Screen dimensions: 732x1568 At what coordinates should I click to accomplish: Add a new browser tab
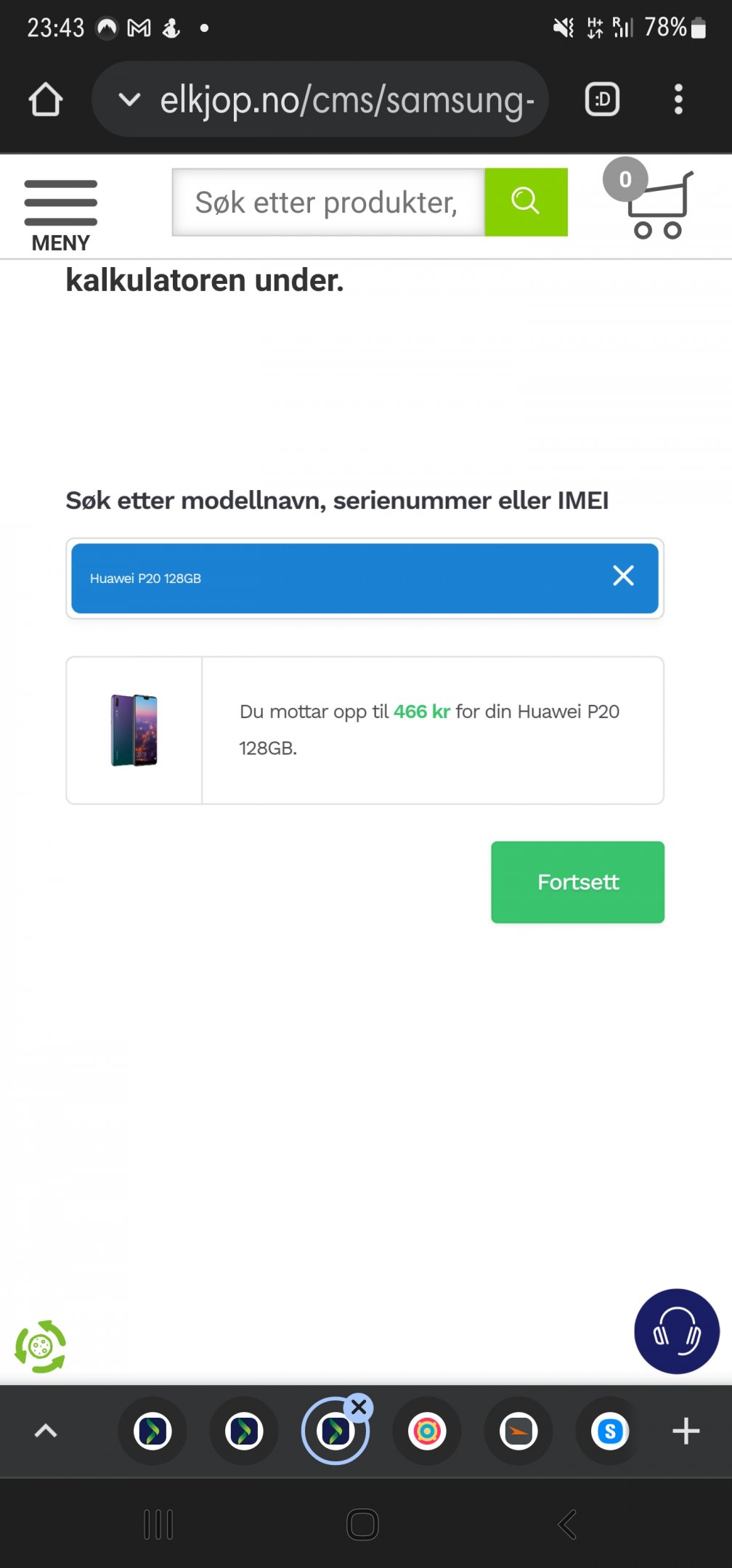(x=686, y=1432)
